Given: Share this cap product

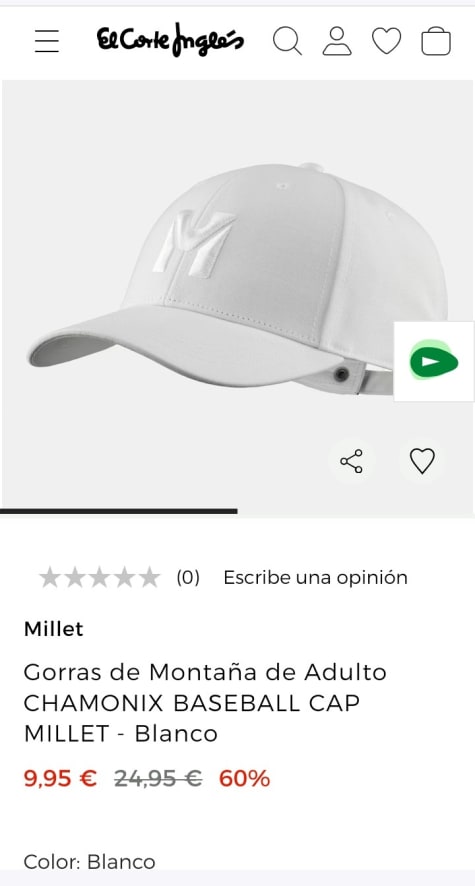Looking at the screenshot, I should tap(351, 461).
